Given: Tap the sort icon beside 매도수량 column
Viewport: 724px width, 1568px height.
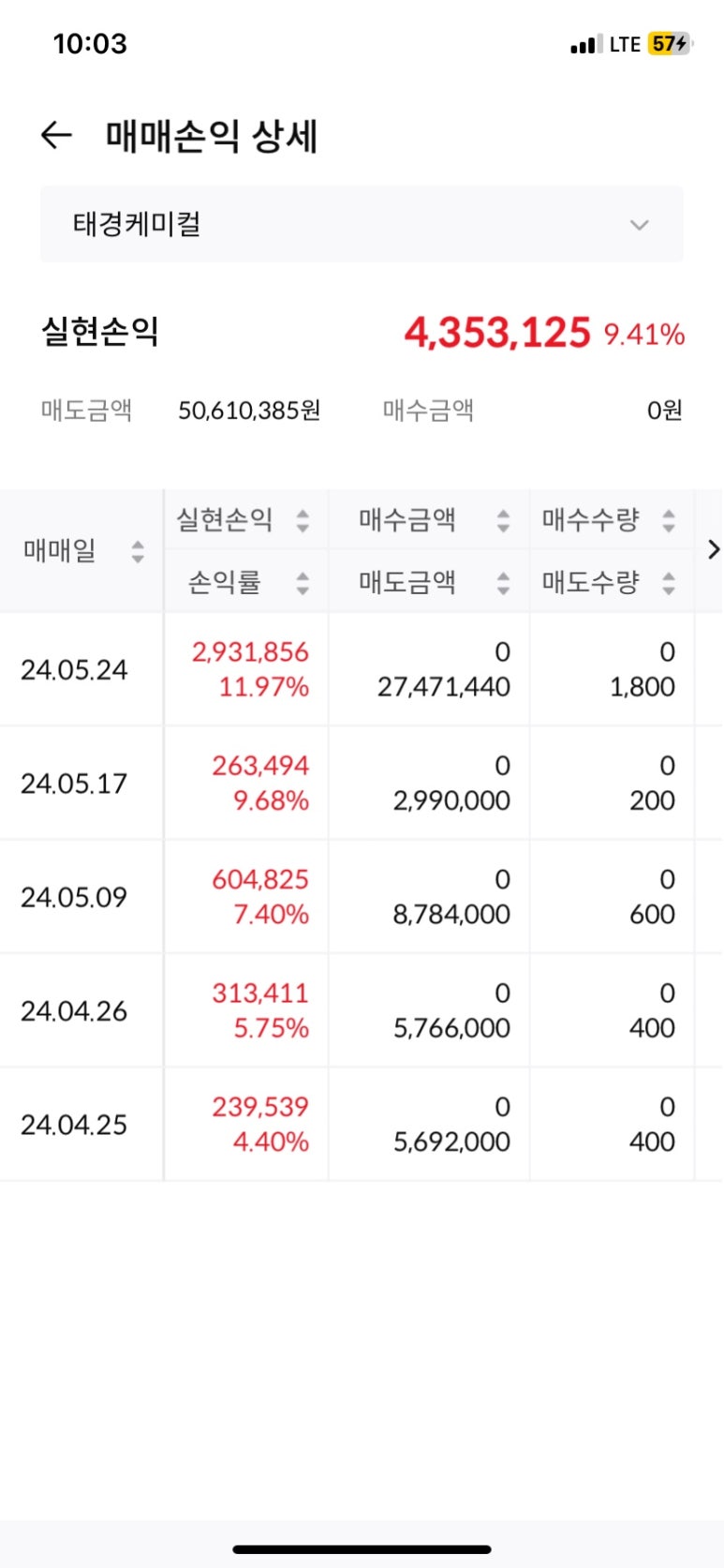Looking at the screenshot, I should [x=668, y=583].
